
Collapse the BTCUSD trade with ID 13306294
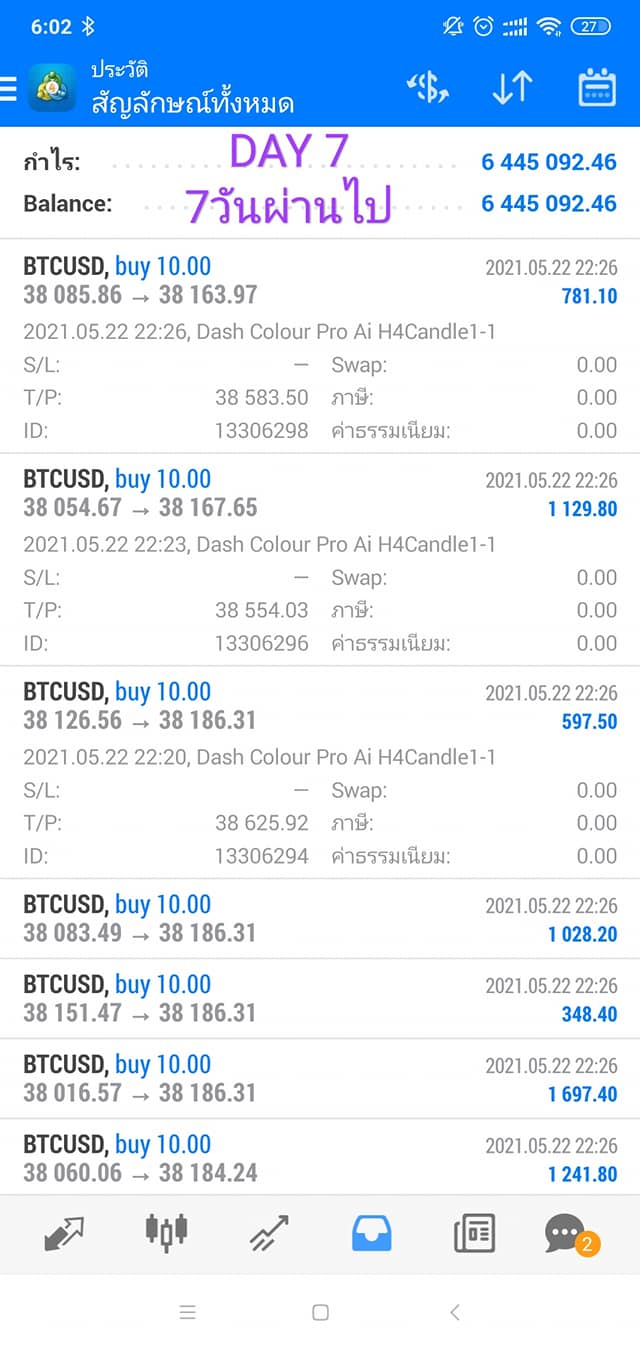point(320,706)
